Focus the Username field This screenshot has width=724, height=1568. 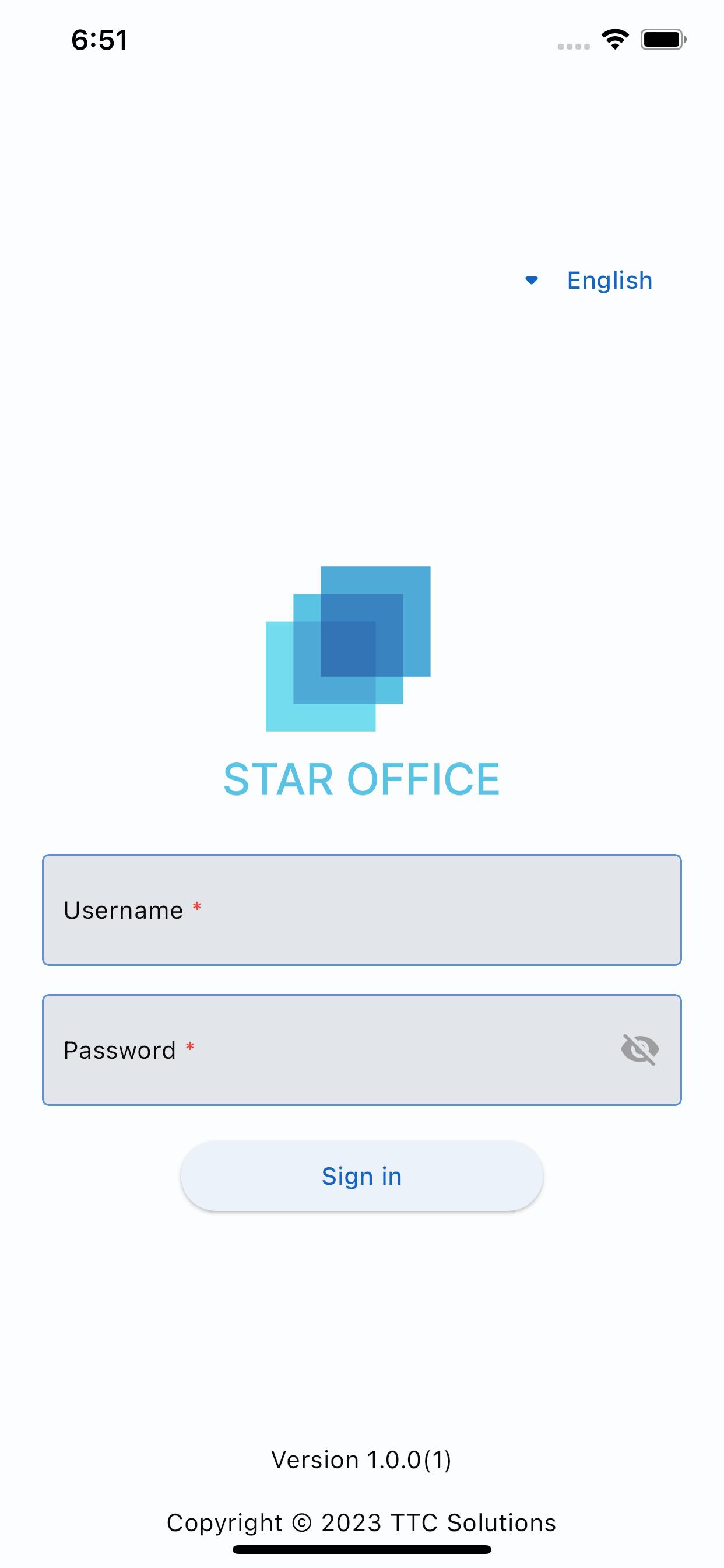pyautogui.click(x=361, y=910)
